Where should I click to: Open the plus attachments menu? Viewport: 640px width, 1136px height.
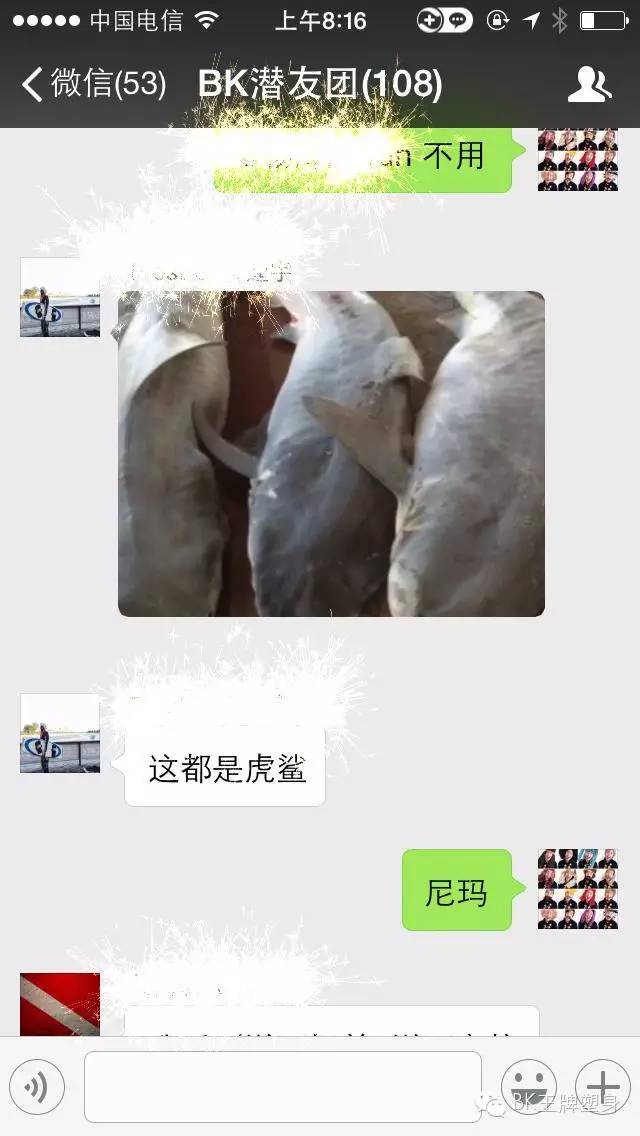pyautogui.click(x=602, y=1086)
